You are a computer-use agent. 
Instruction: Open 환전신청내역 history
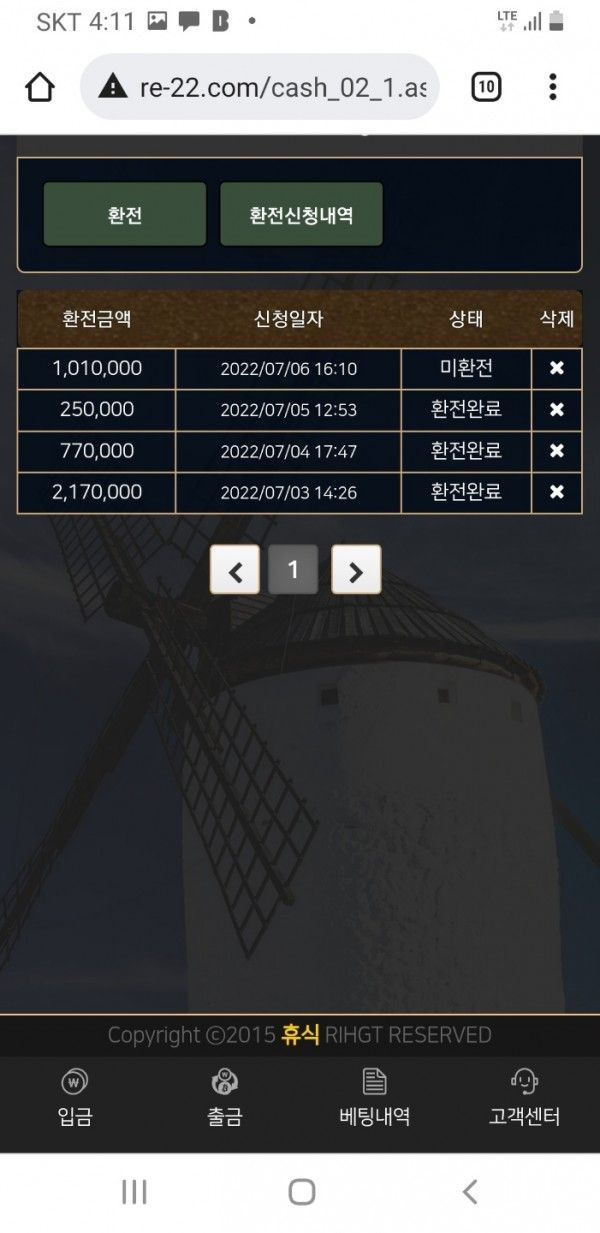pos(301,214)
